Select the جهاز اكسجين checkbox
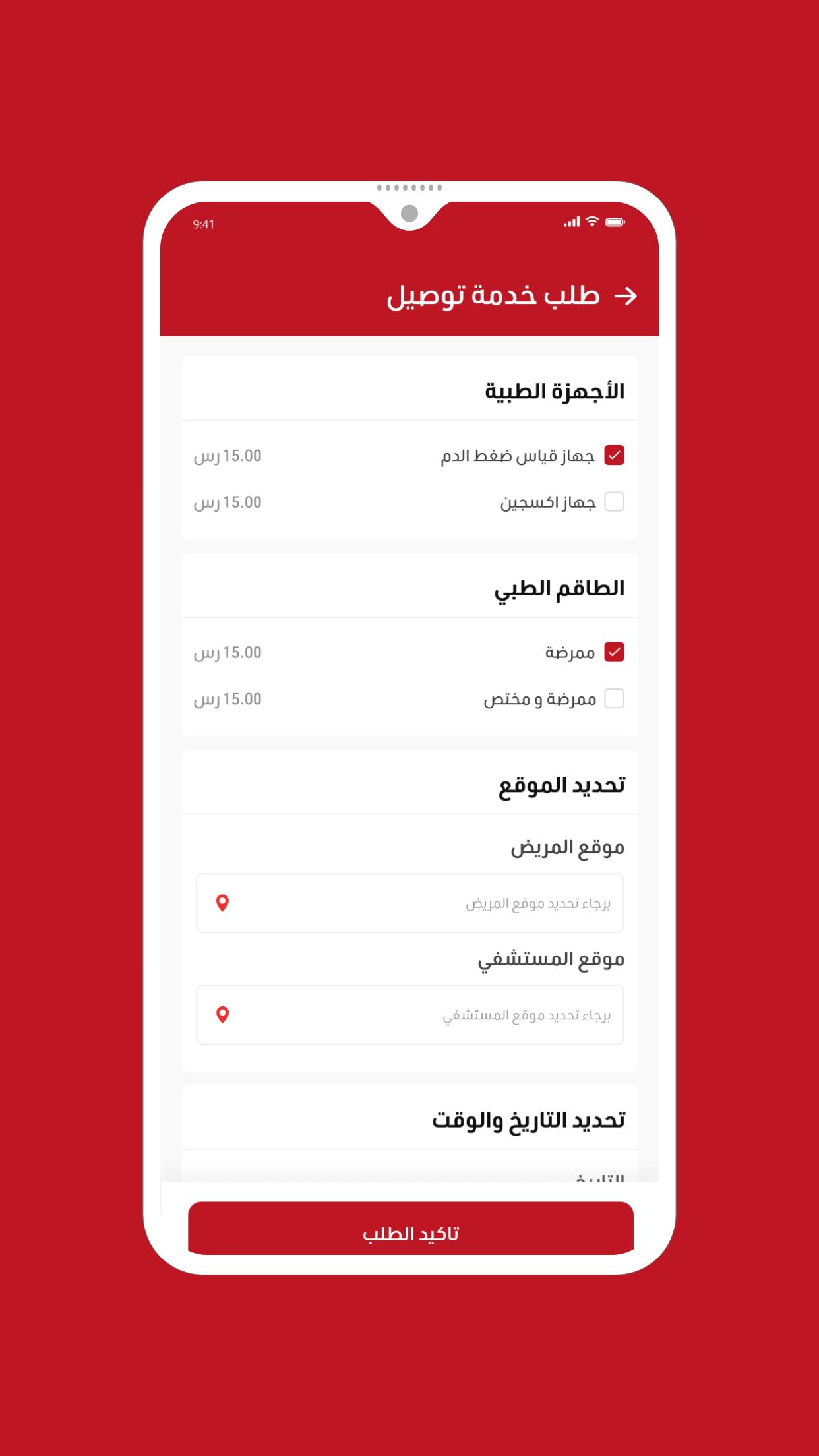This screenshot has height=1456, width=819. tap(614, 502)
